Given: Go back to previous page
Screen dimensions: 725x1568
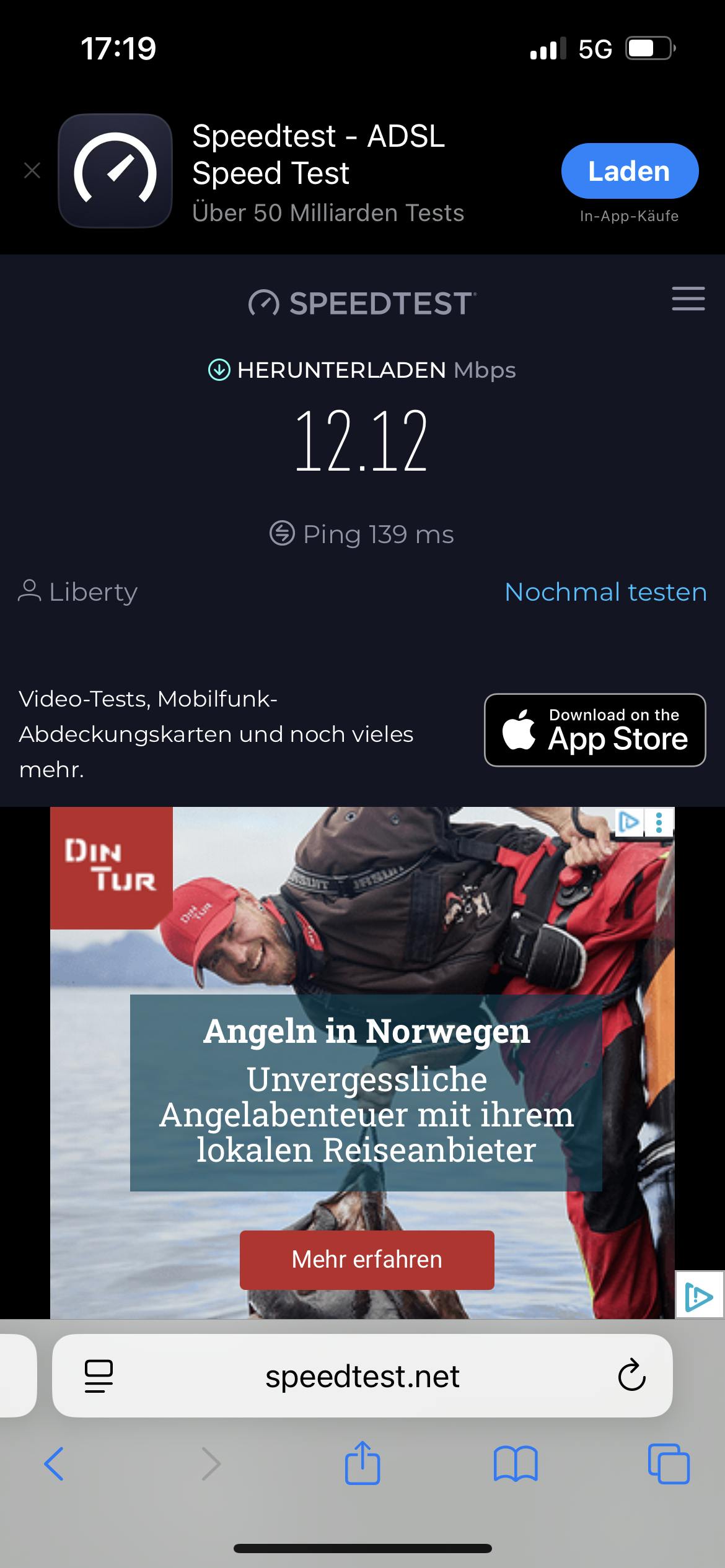Looking at the screenshot, I should [54, 1463].
